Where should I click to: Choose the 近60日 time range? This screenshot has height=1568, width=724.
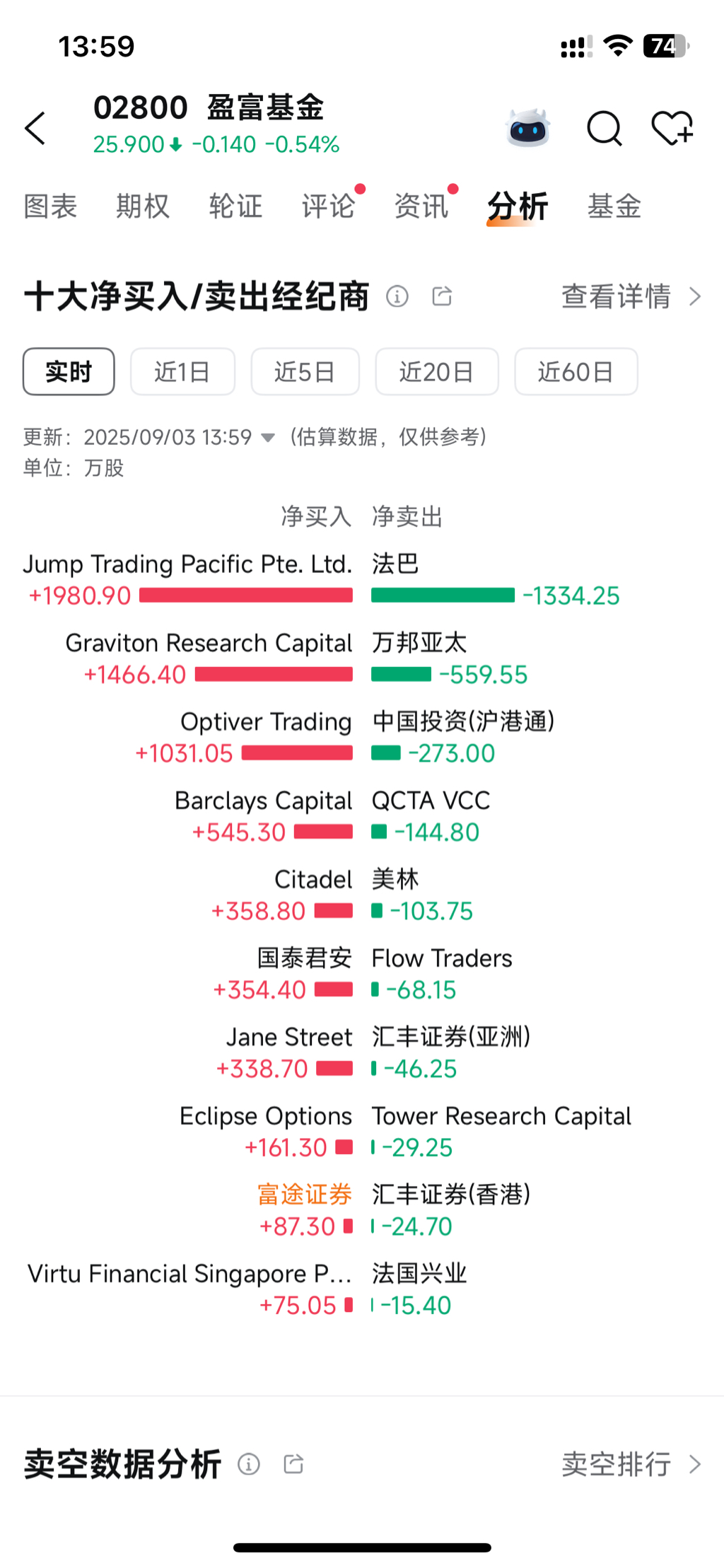click(576, 371)
